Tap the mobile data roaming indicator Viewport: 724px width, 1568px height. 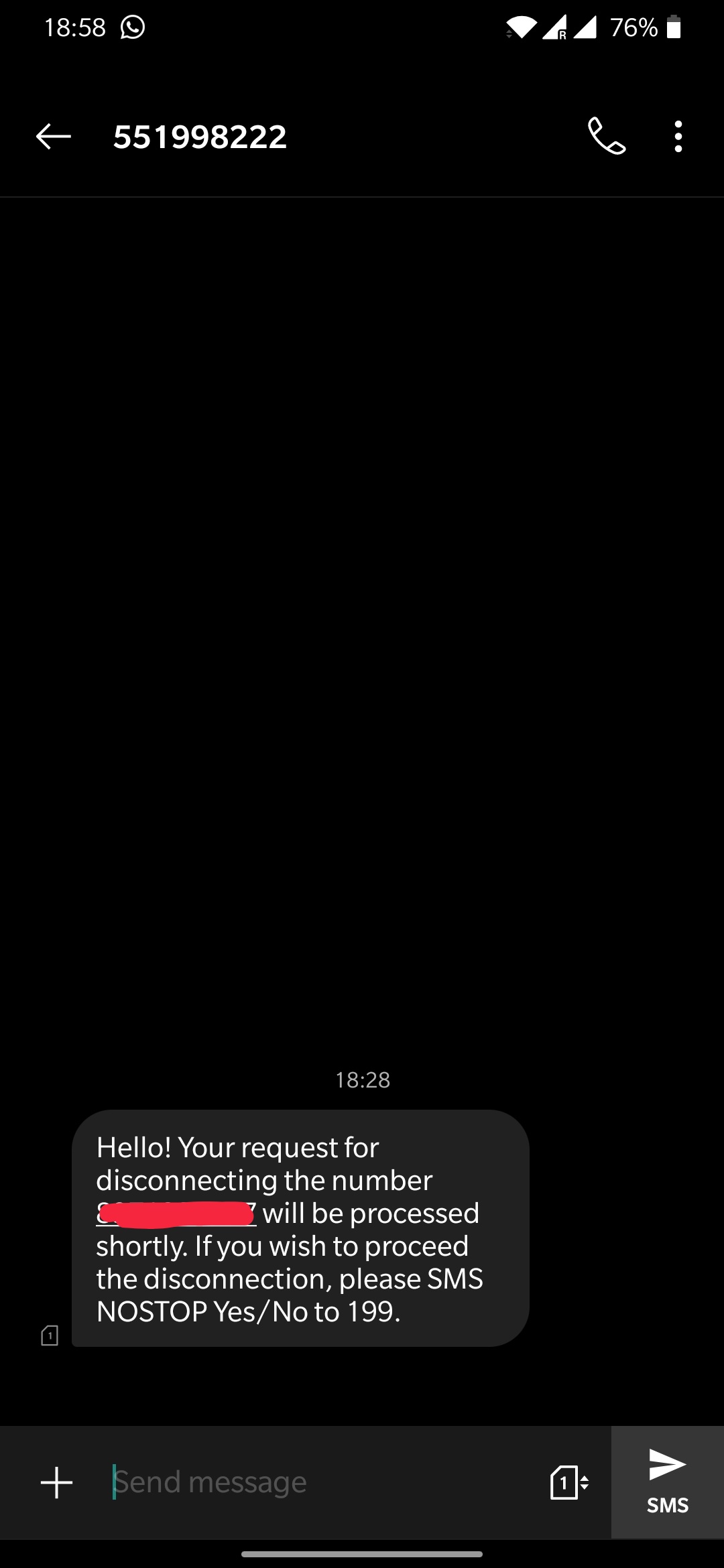(x=554, y=27)
